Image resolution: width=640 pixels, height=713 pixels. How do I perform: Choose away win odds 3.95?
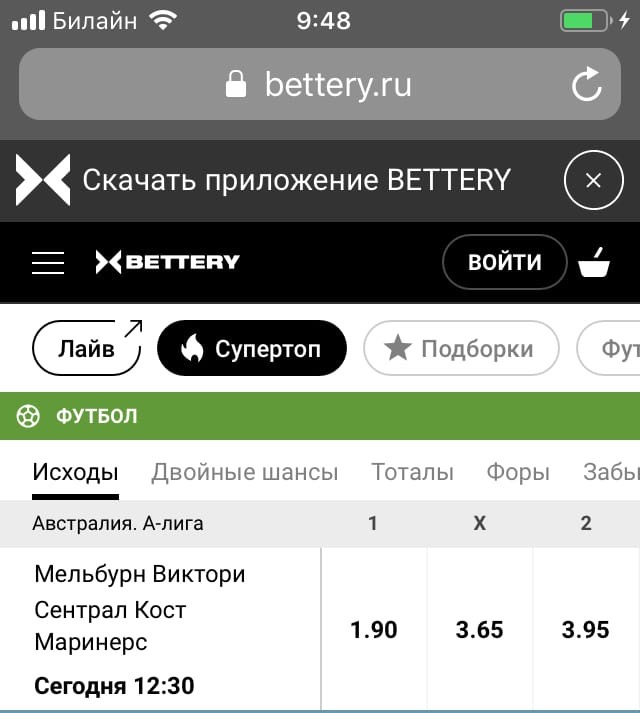[586, 630]
